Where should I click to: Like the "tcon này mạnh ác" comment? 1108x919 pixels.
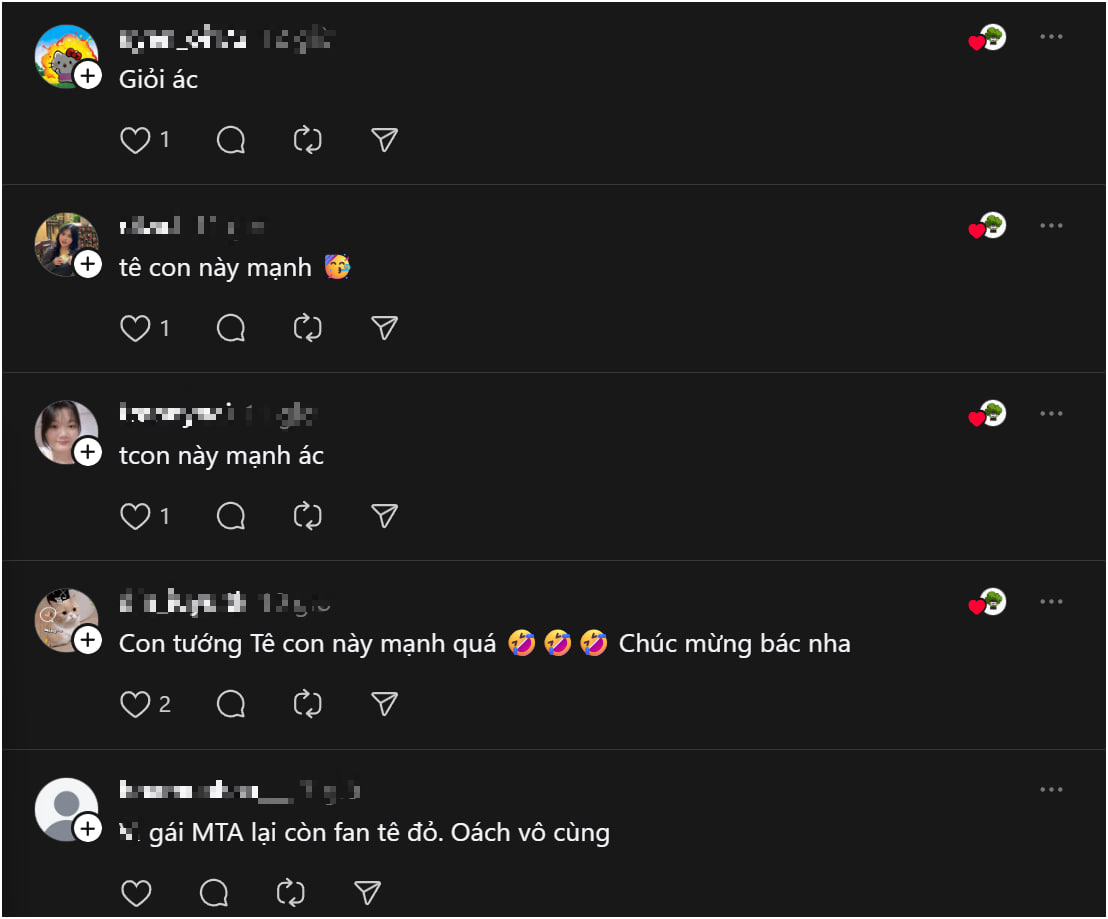(135, 516)
